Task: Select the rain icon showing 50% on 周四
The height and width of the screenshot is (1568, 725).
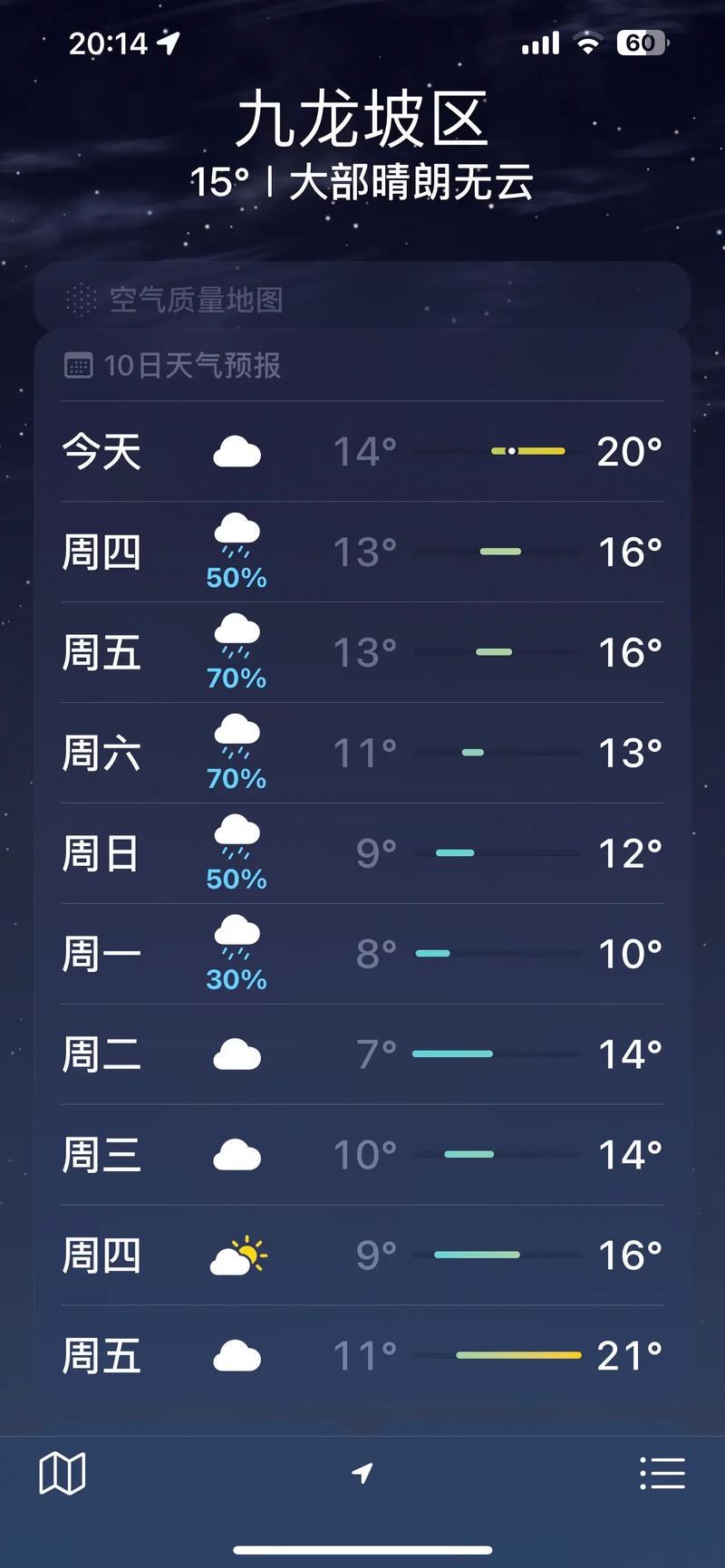Action: click(x=237, y=540)
